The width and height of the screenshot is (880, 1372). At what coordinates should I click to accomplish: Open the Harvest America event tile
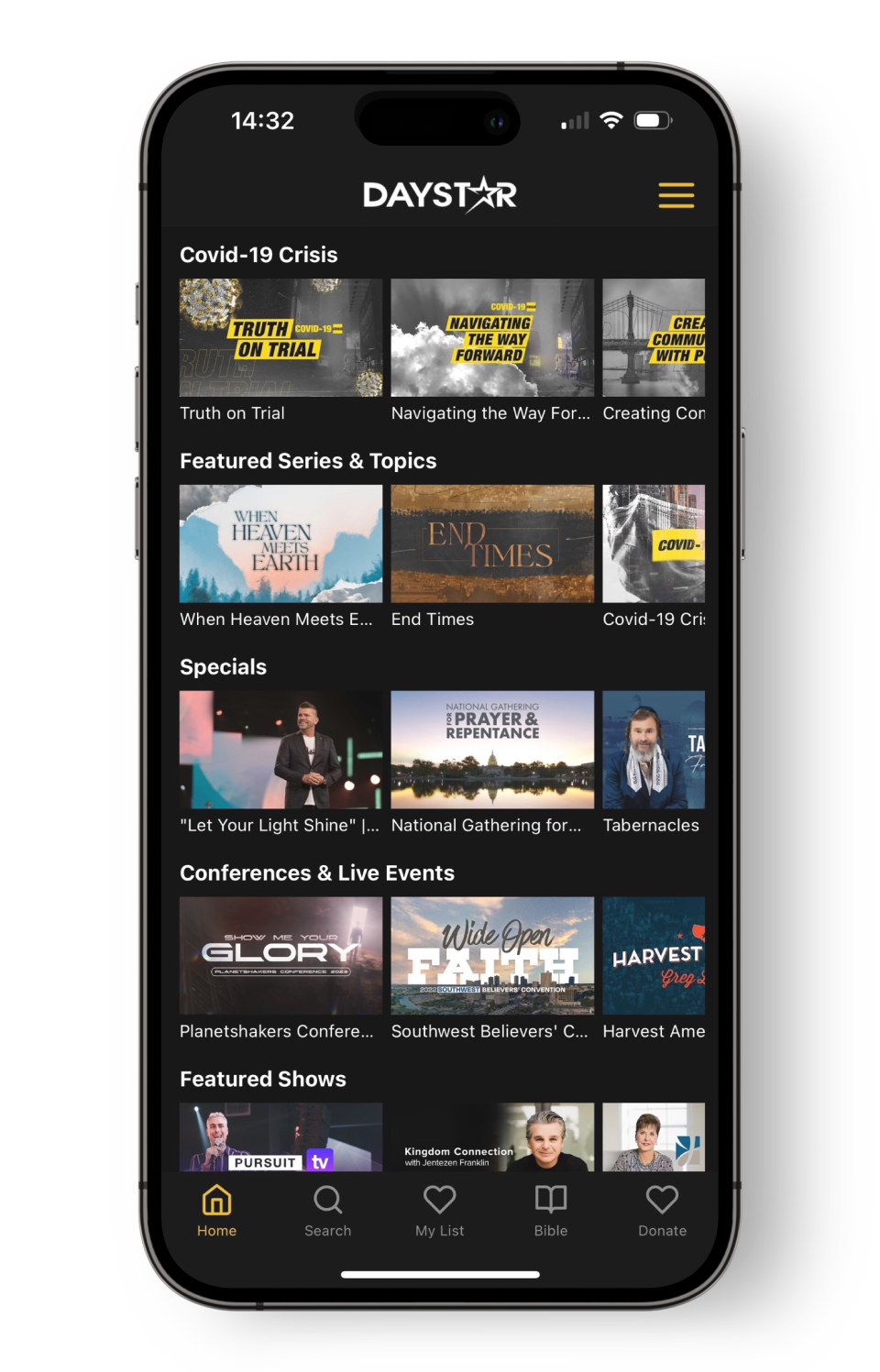[x=654, y=956]
